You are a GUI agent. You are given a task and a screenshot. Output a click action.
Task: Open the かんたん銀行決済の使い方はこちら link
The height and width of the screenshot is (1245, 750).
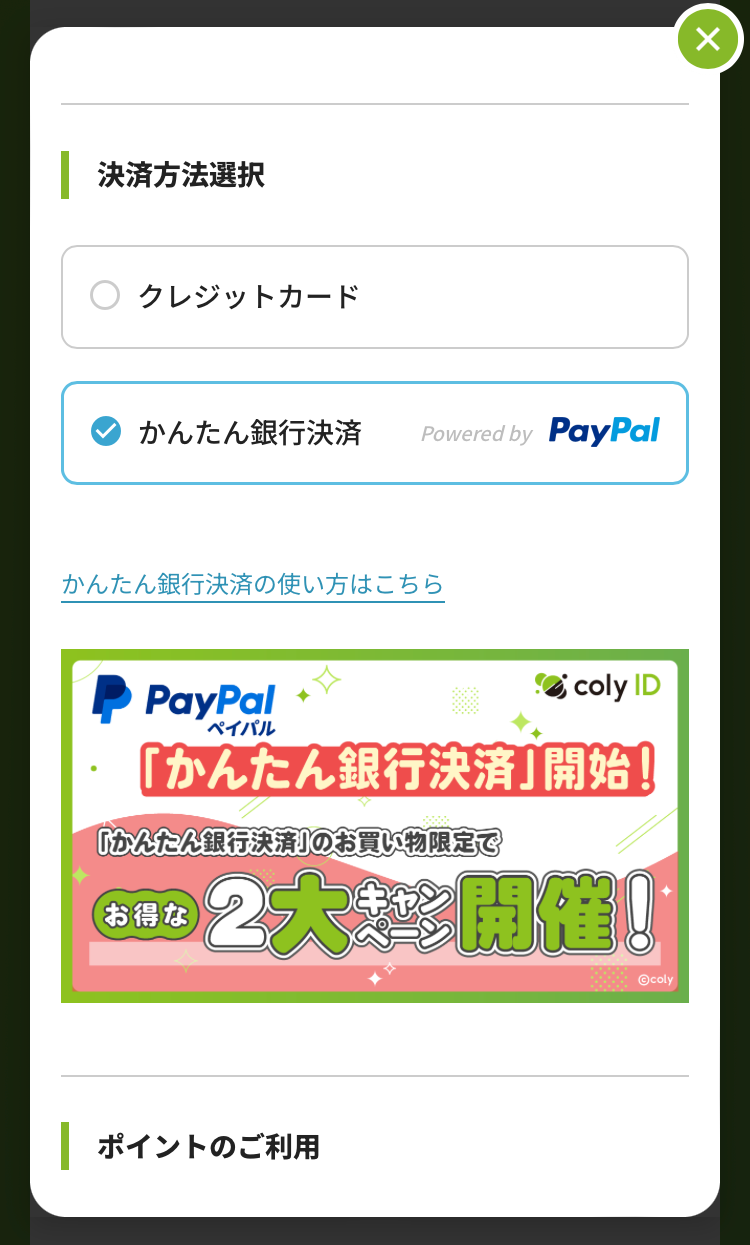(252, 585)
